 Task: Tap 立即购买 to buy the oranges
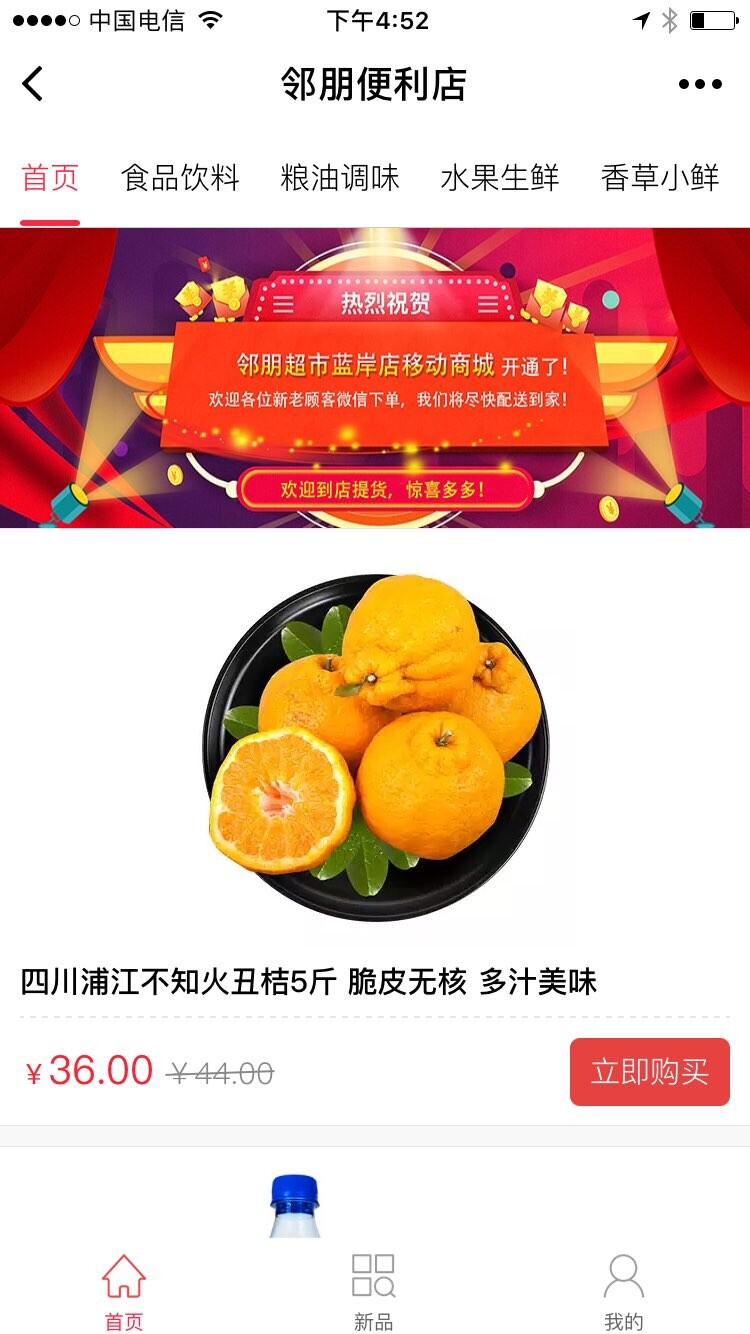tap(649, 1072)
